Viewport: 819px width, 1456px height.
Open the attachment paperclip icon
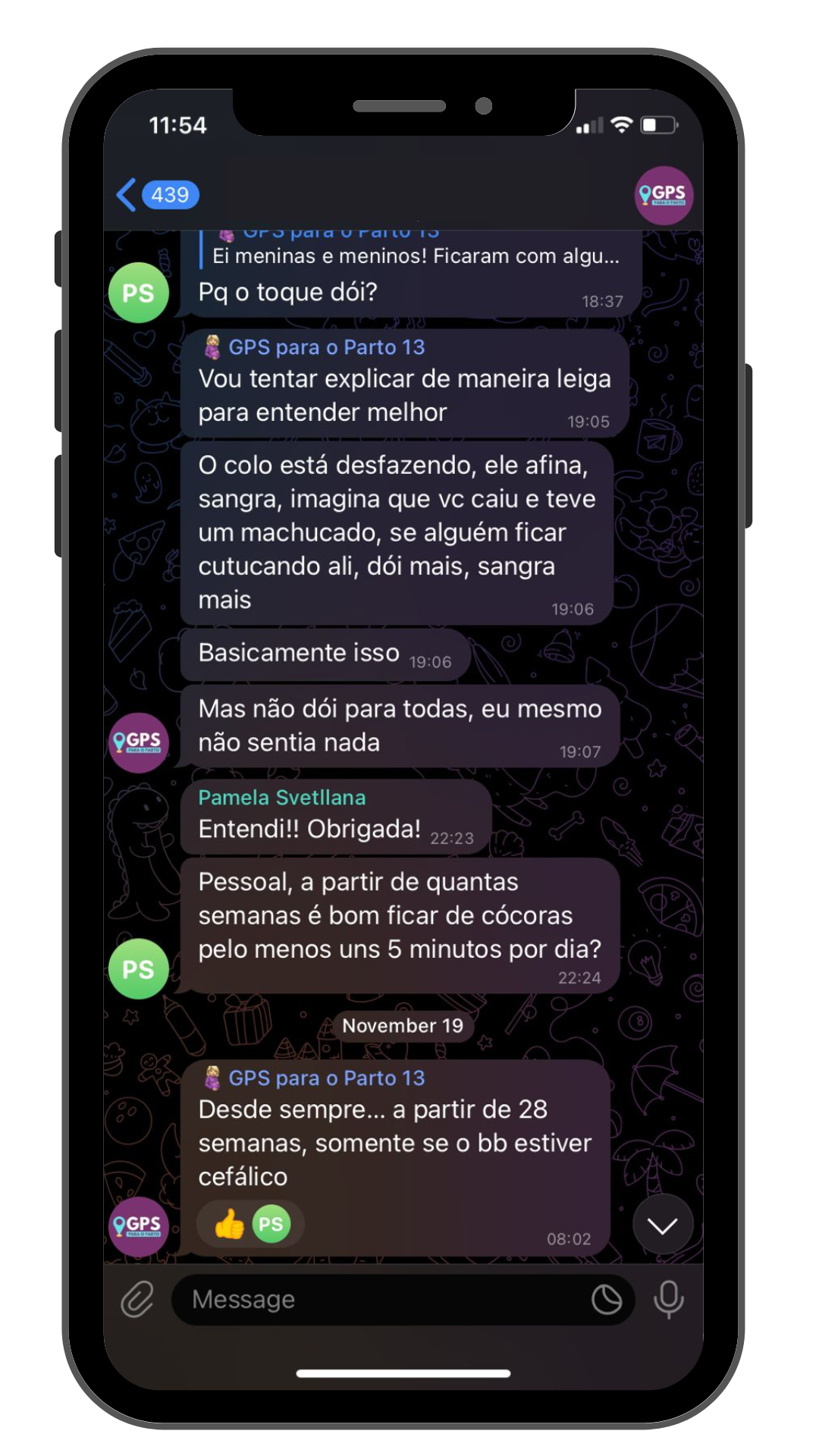tap(139, 1299)
